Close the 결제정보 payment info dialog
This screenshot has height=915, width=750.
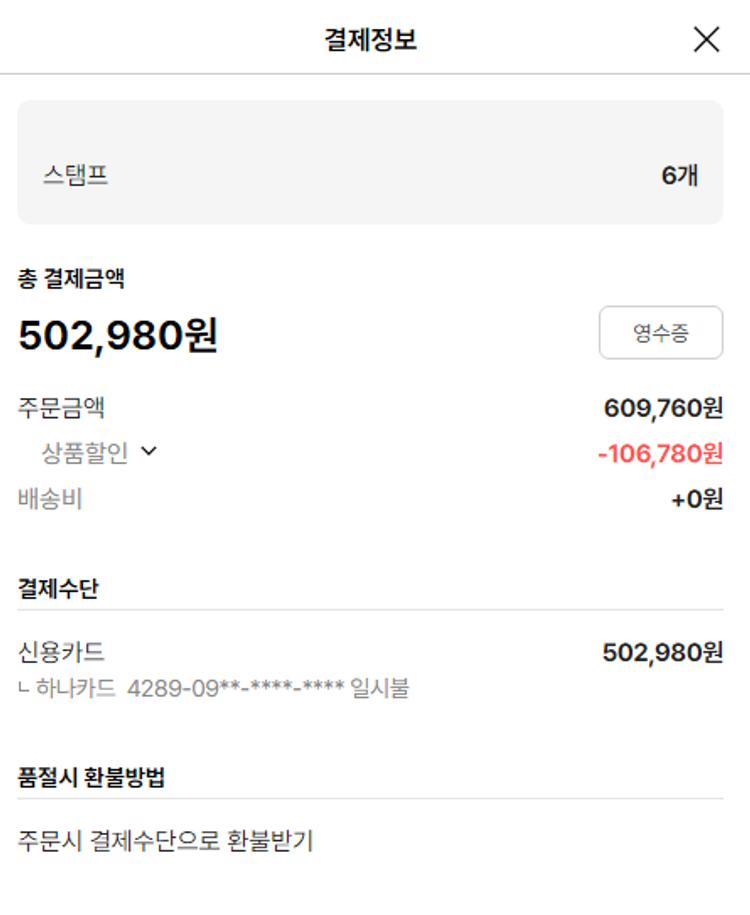[706, 39]
